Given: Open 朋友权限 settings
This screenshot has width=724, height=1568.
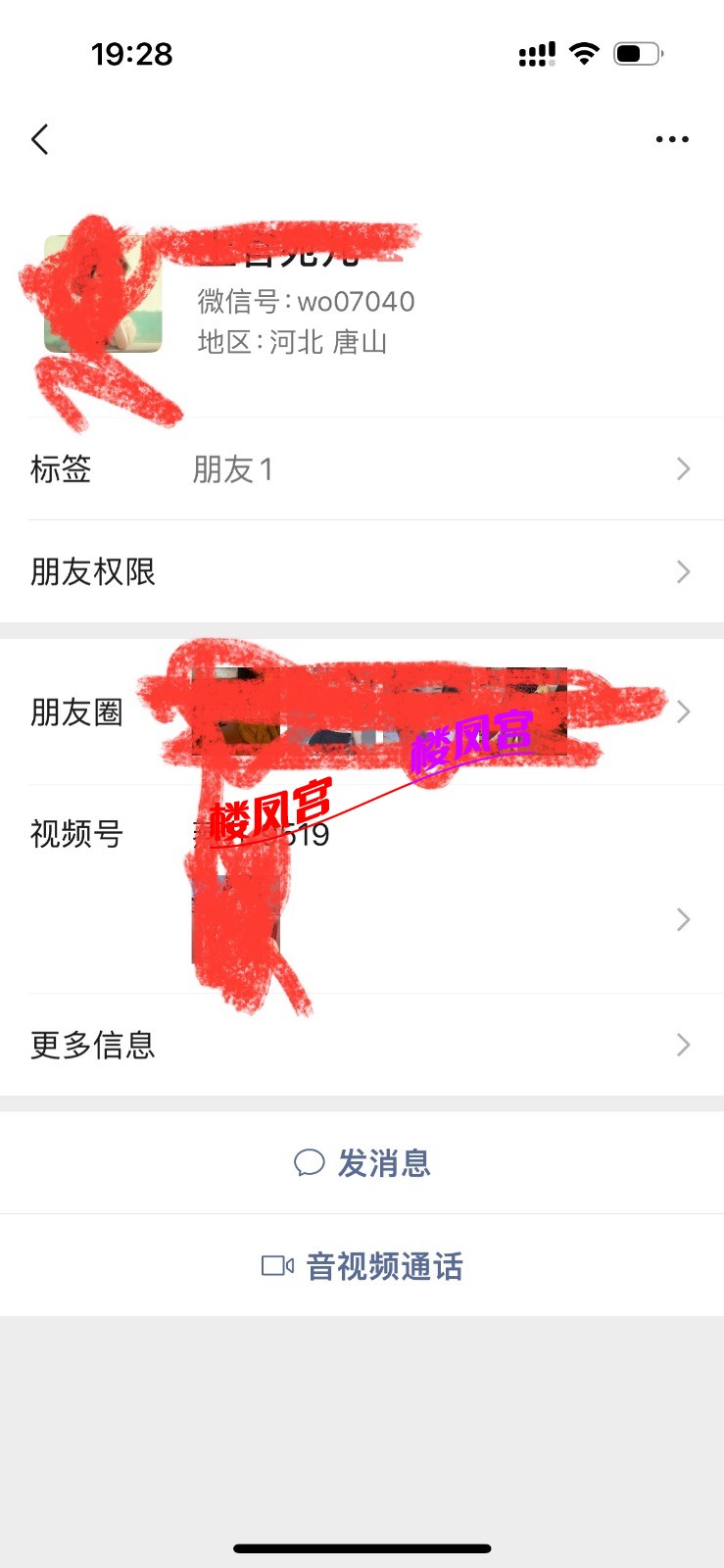Looking at the screenshot, I should click(x=362, y=571).
